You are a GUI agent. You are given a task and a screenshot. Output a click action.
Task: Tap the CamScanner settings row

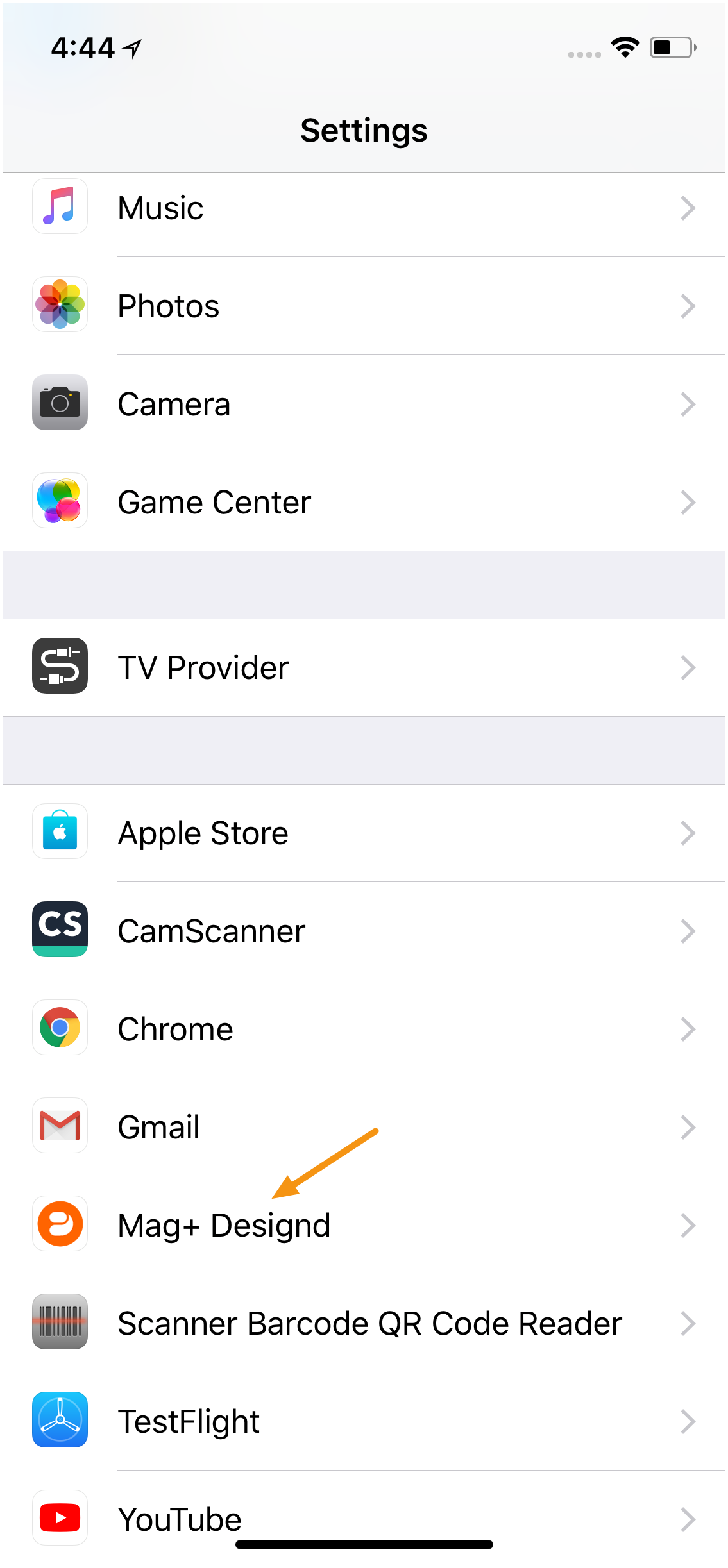click(x=364, y=931)
